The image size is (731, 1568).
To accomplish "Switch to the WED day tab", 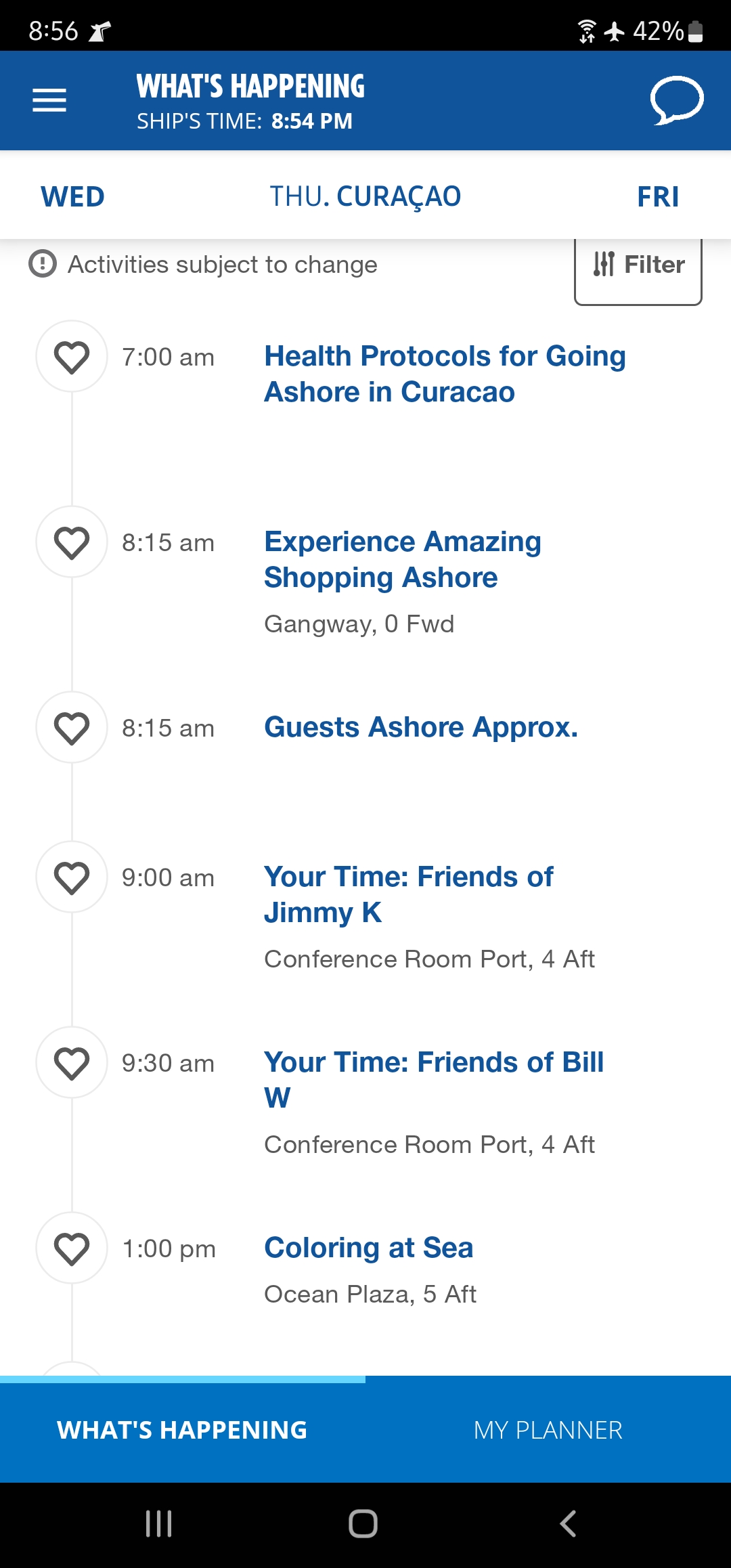I will (72, 197).
